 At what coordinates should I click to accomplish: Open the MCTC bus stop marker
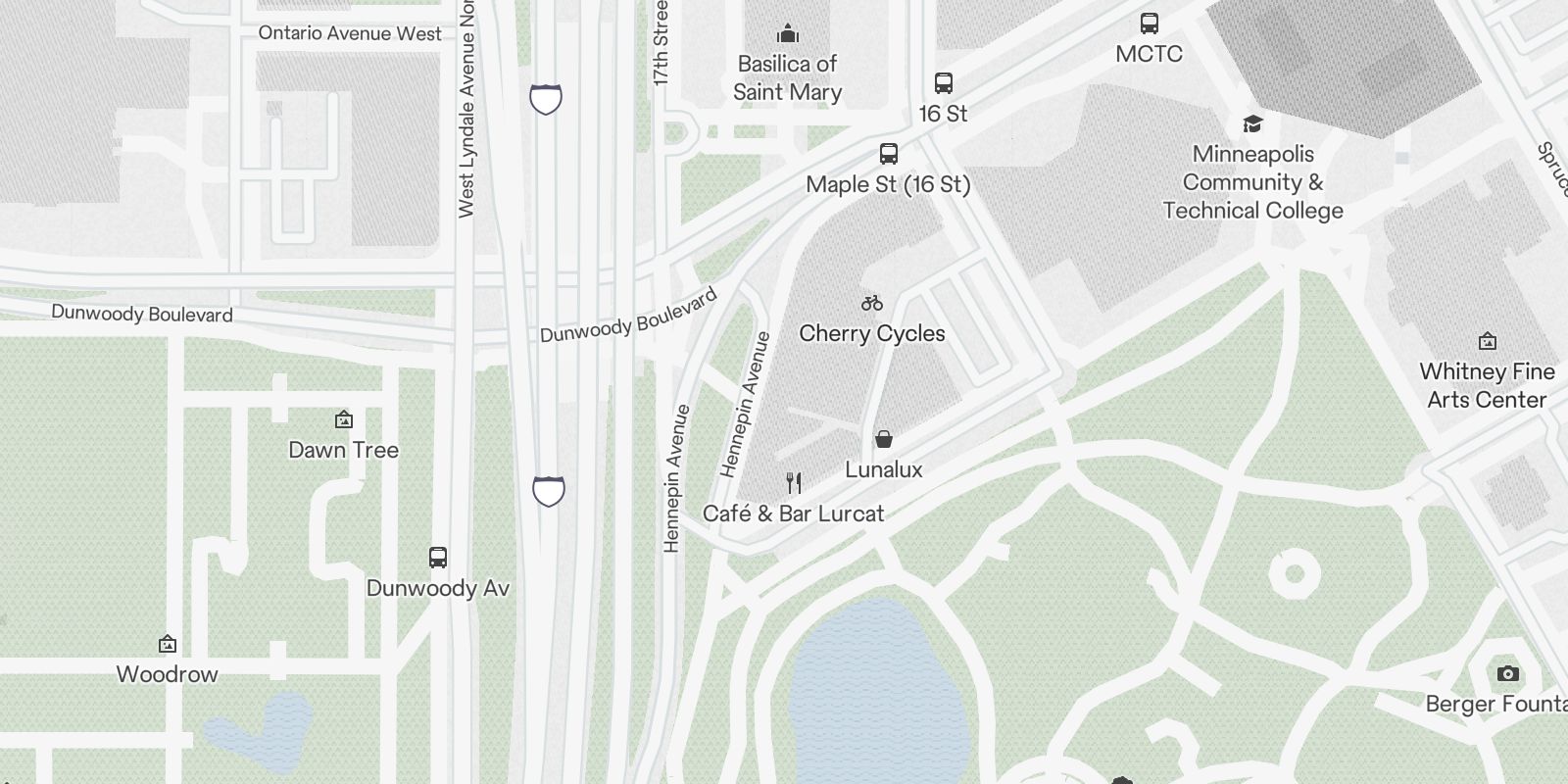click(1150, 24)
